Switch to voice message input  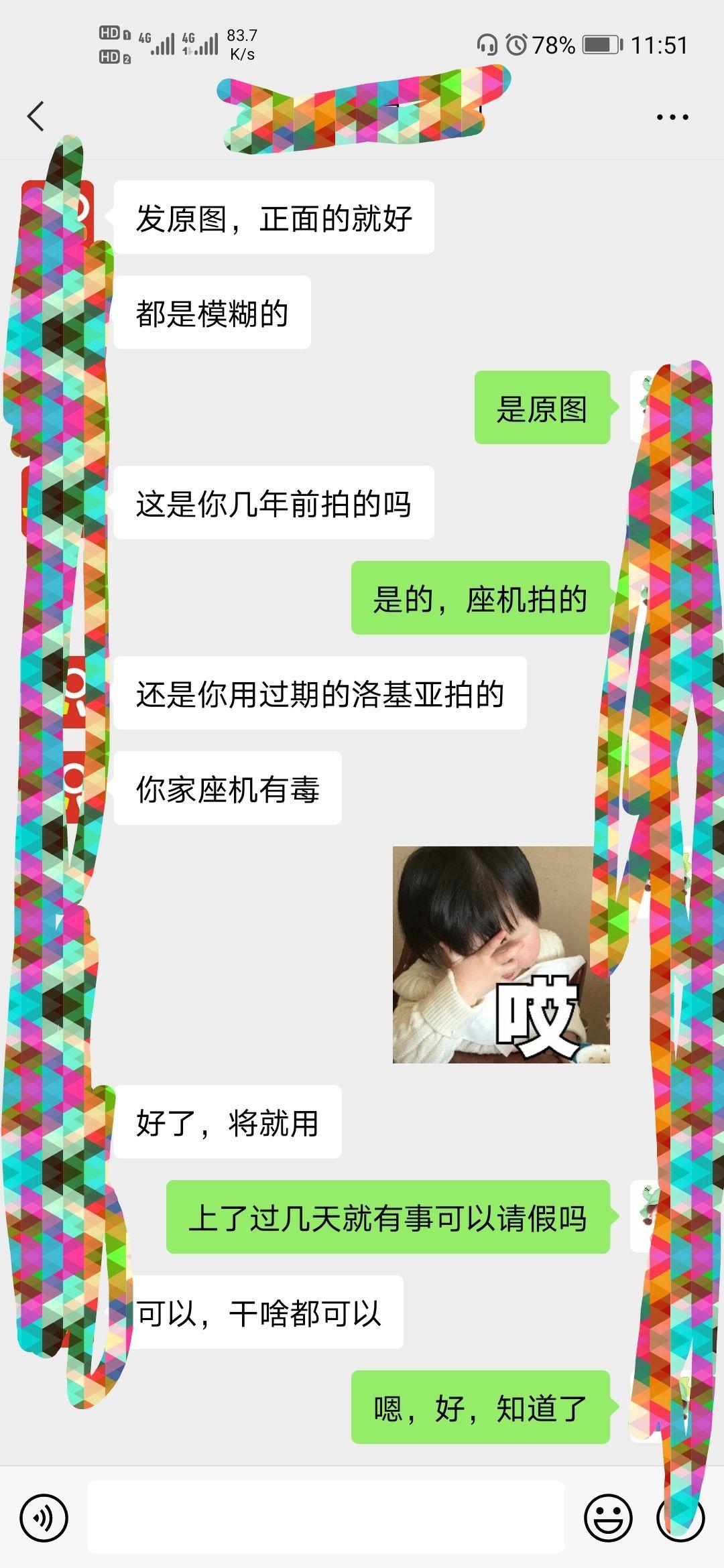[x=44, y=1518]
